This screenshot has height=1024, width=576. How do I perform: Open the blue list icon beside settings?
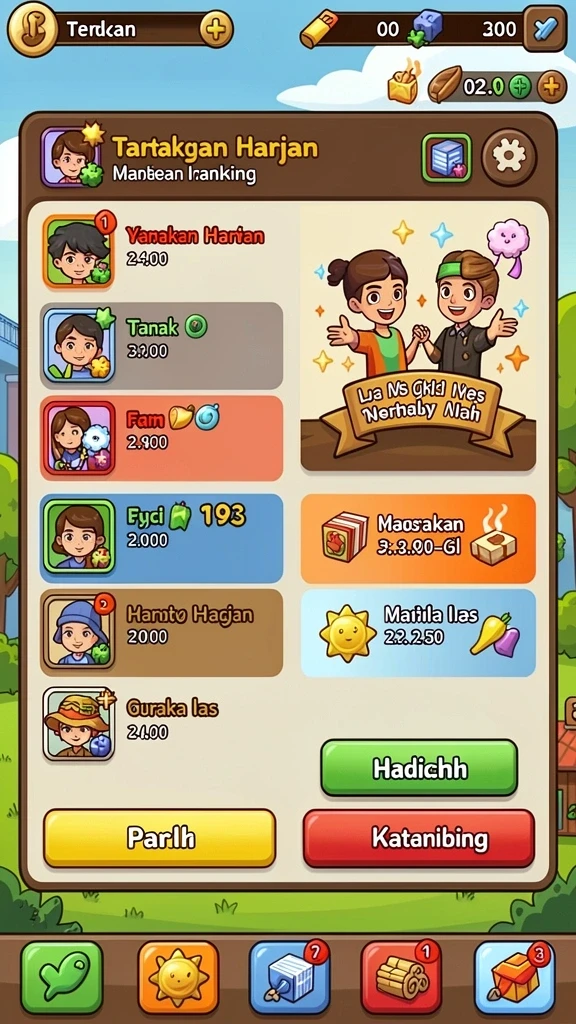447,158
